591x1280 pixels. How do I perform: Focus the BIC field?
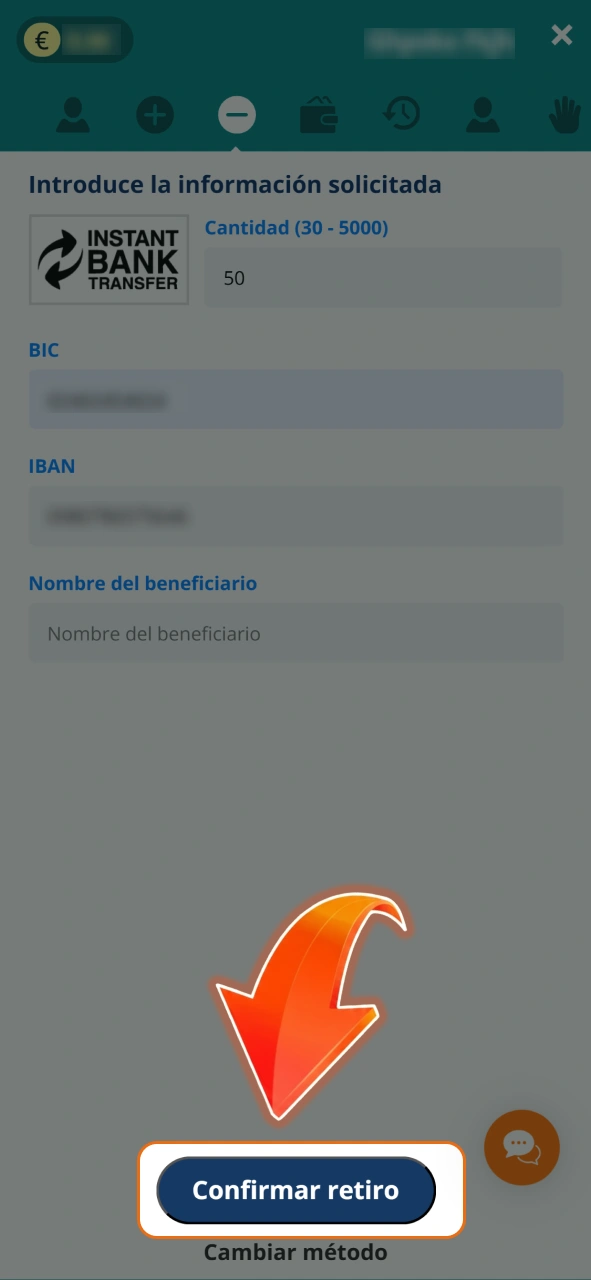296,400
